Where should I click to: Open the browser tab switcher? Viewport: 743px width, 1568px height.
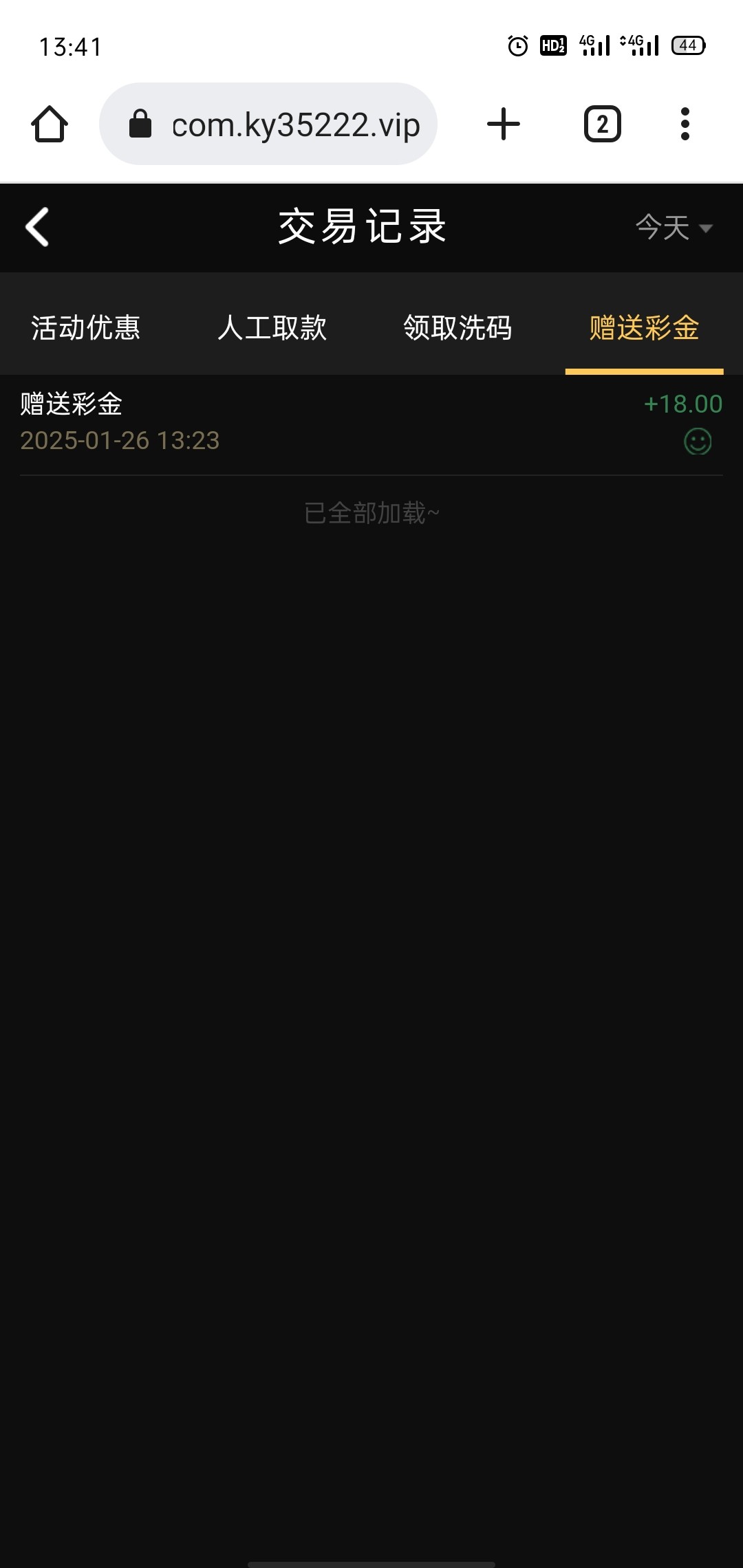(x=603, y=124)
